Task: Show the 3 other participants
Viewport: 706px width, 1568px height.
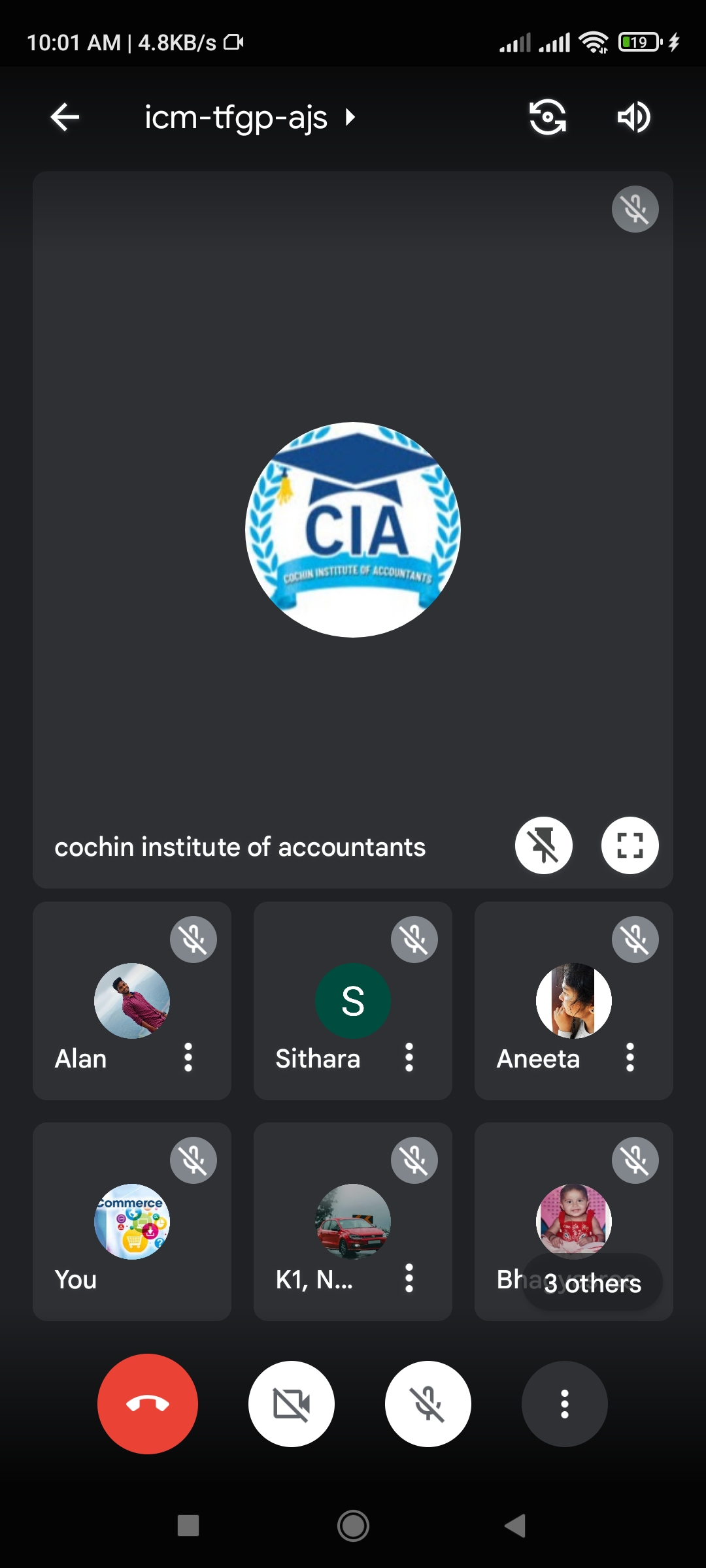Action: 592,1283
